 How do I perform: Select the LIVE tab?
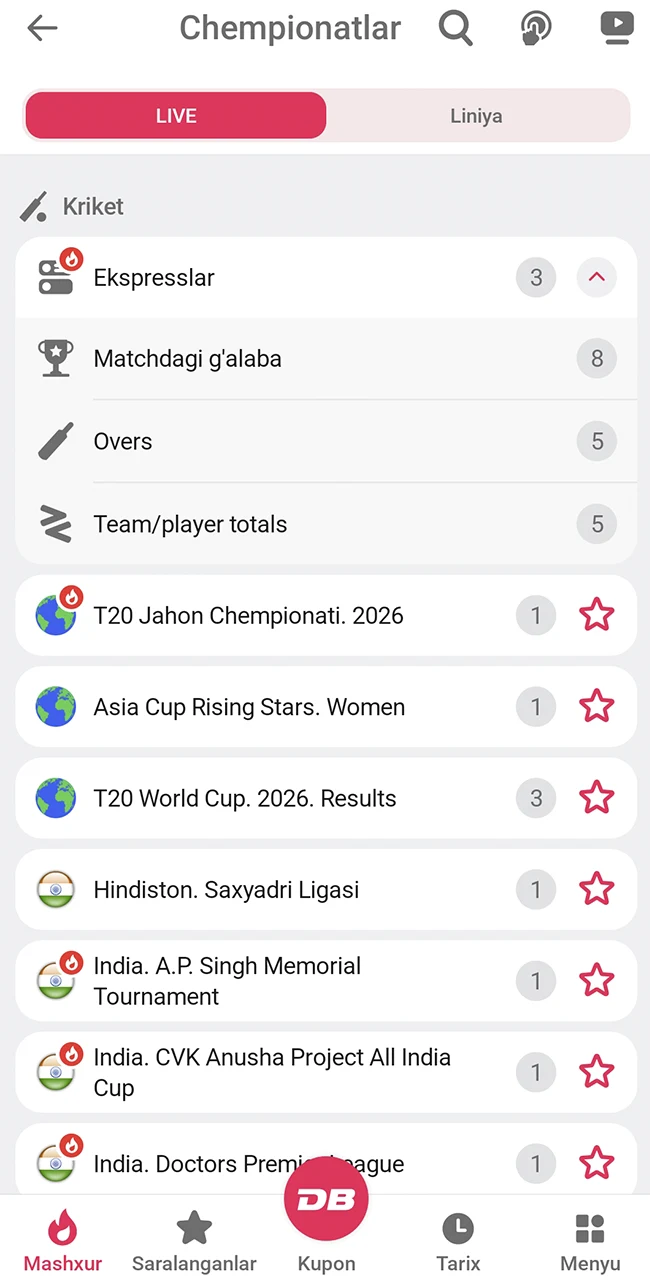176,116
